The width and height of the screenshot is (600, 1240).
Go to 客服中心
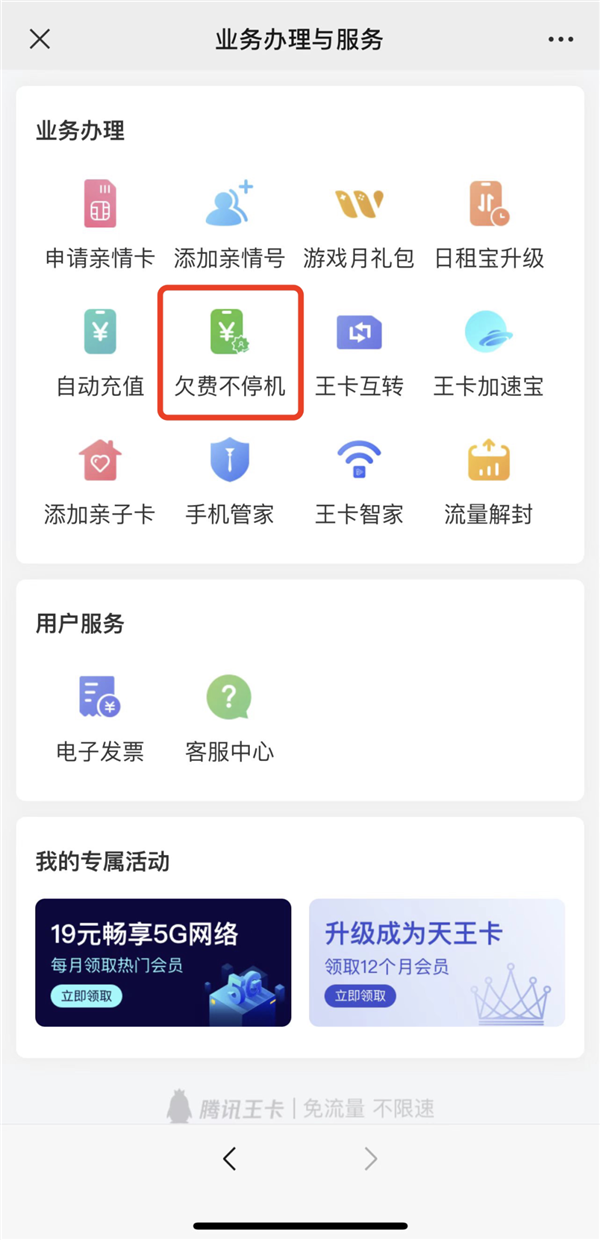tap(229, 717)
